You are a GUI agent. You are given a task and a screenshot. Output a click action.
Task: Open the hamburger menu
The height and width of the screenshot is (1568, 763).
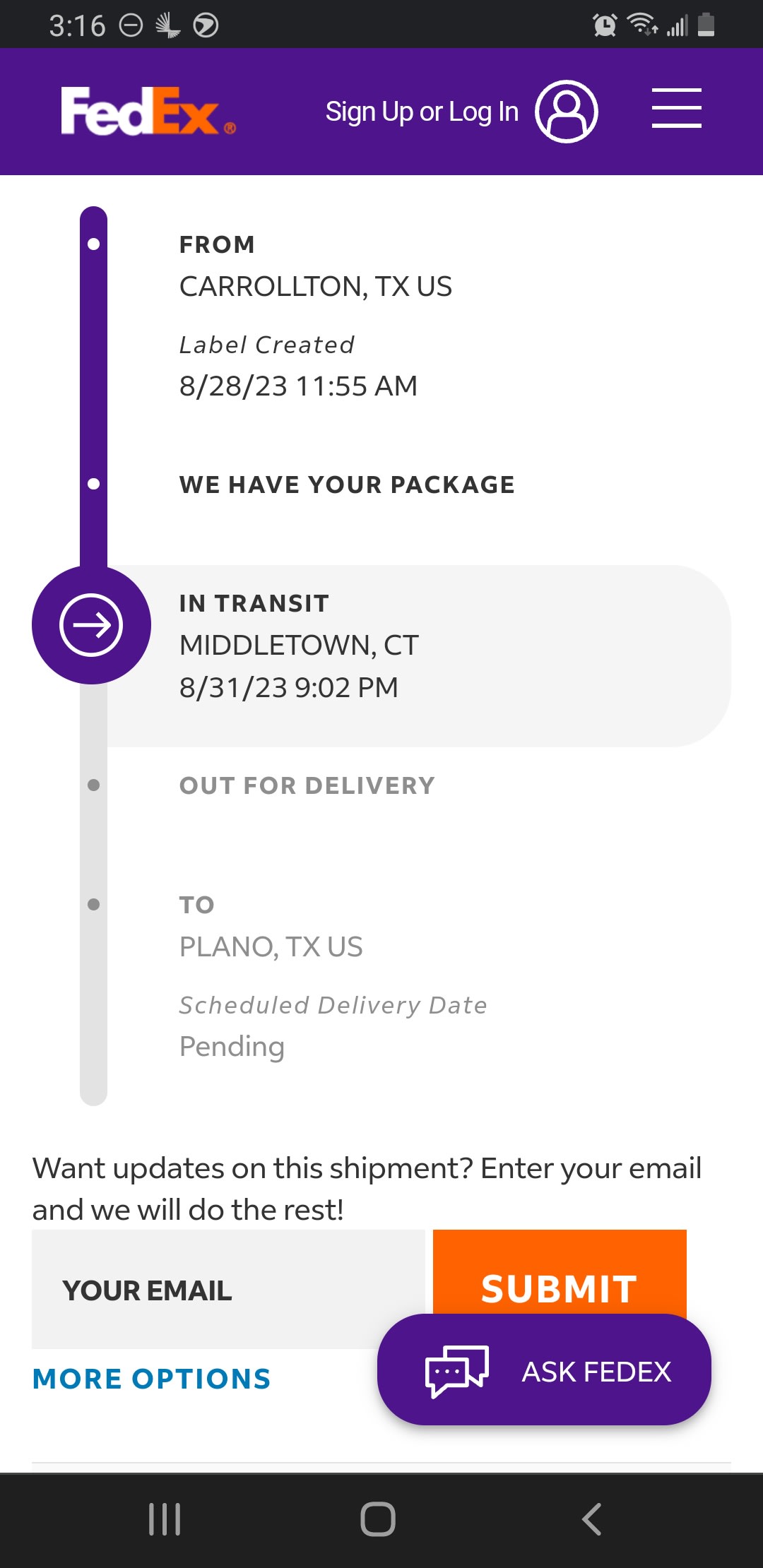coord(676,109)
